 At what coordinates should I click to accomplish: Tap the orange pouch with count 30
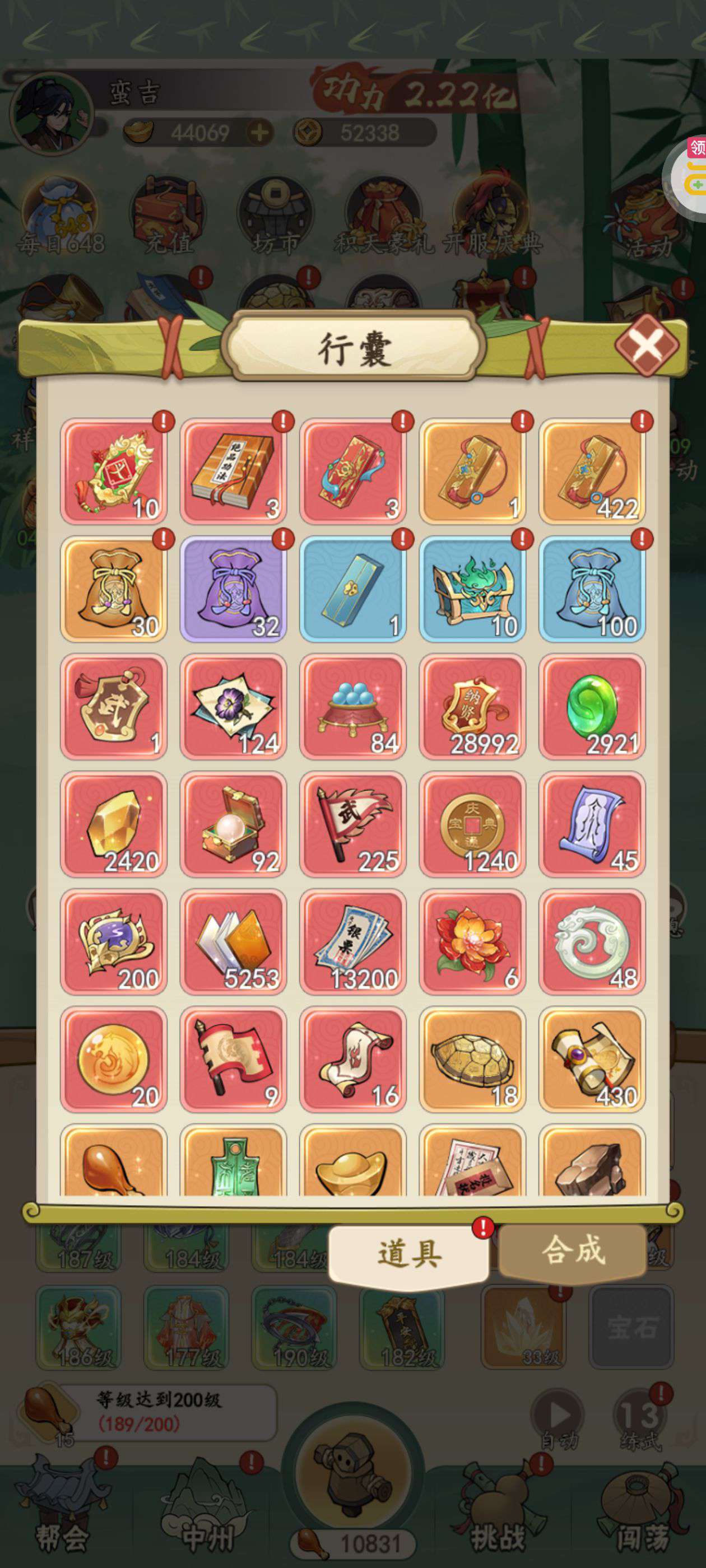point(113,589)
